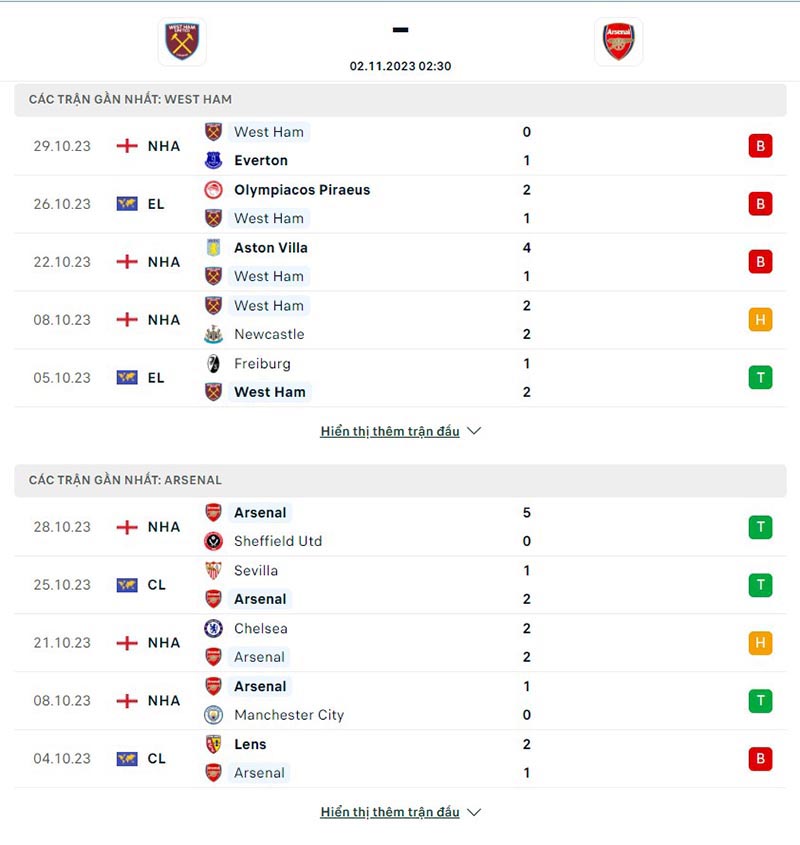Click the Aston Villa crest icon

(x=213, y=247)
